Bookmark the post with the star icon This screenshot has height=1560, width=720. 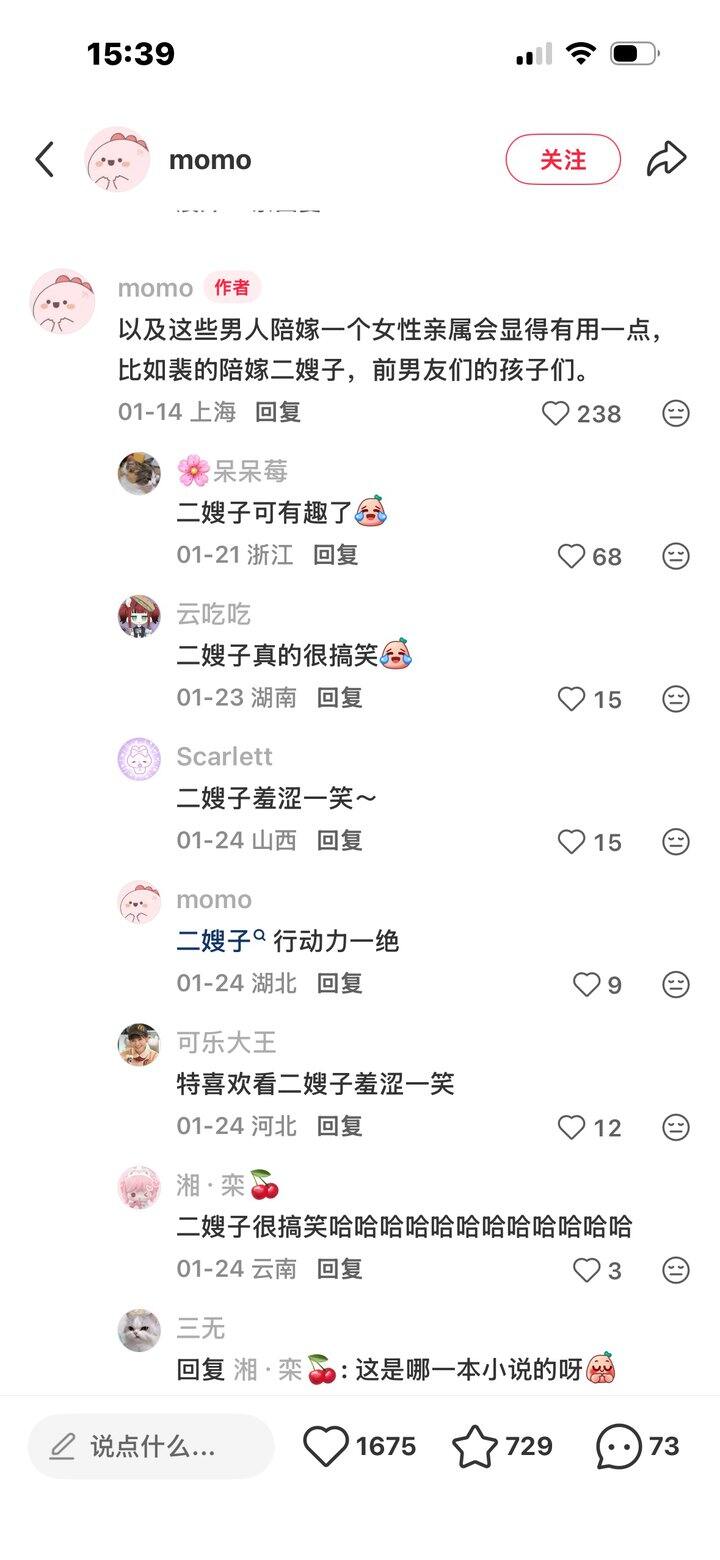tap(475, 1446)
